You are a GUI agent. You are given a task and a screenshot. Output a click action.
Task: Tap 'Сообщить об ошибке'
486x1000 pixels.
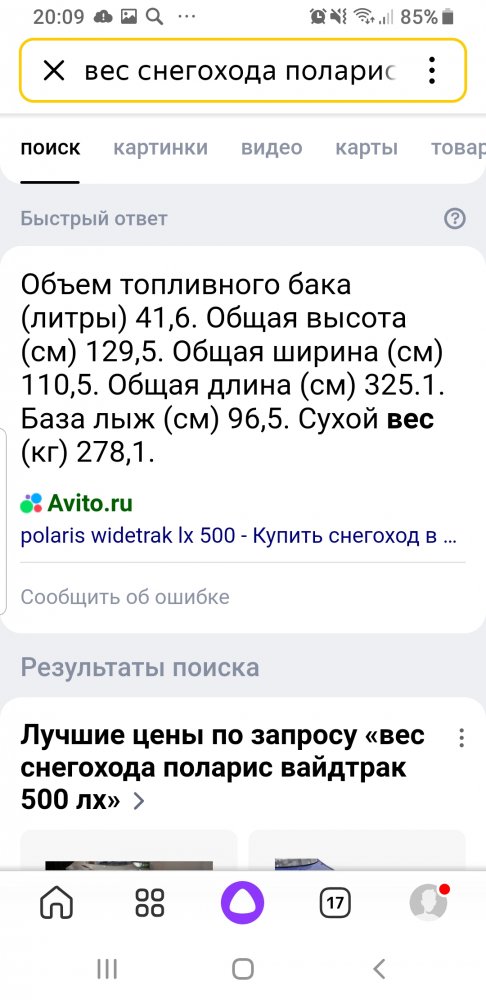(x=125, y=598)
